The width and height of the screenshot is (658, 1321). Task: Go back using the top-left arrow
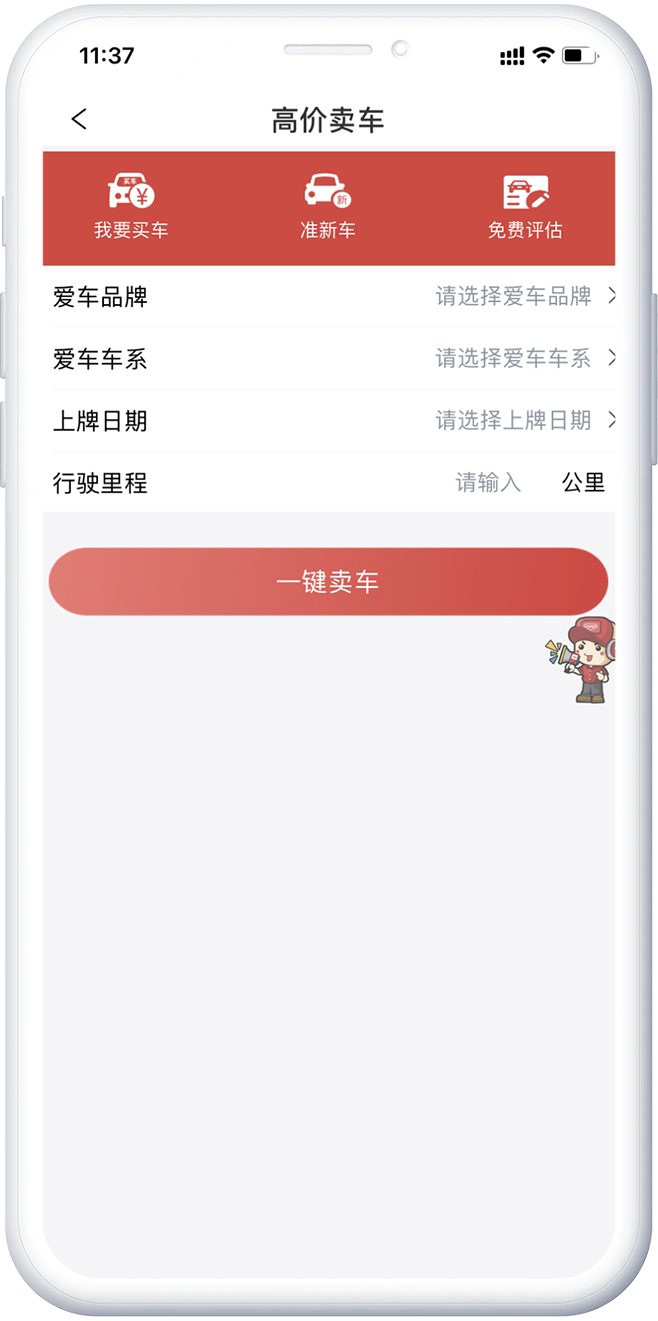point(79,120)
